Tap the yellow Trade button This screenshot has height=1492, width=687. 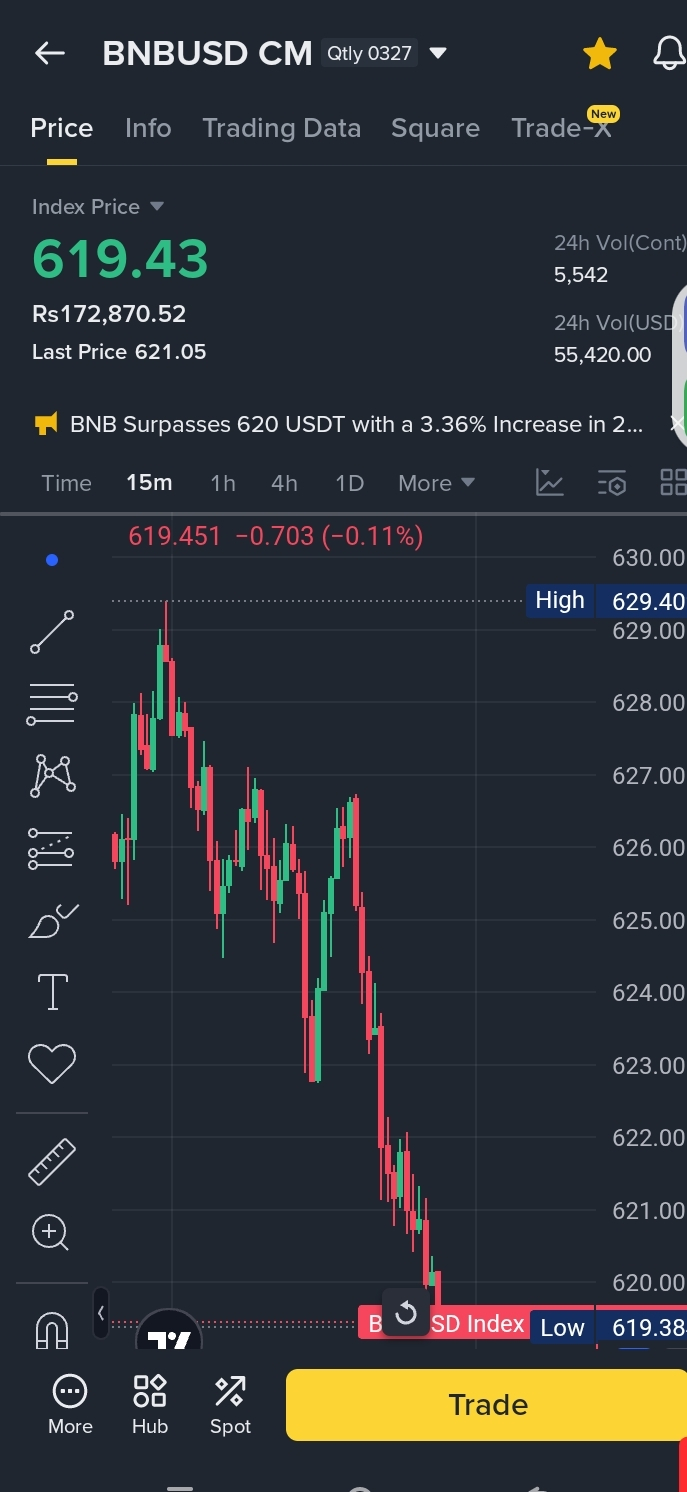[487, 1405]
